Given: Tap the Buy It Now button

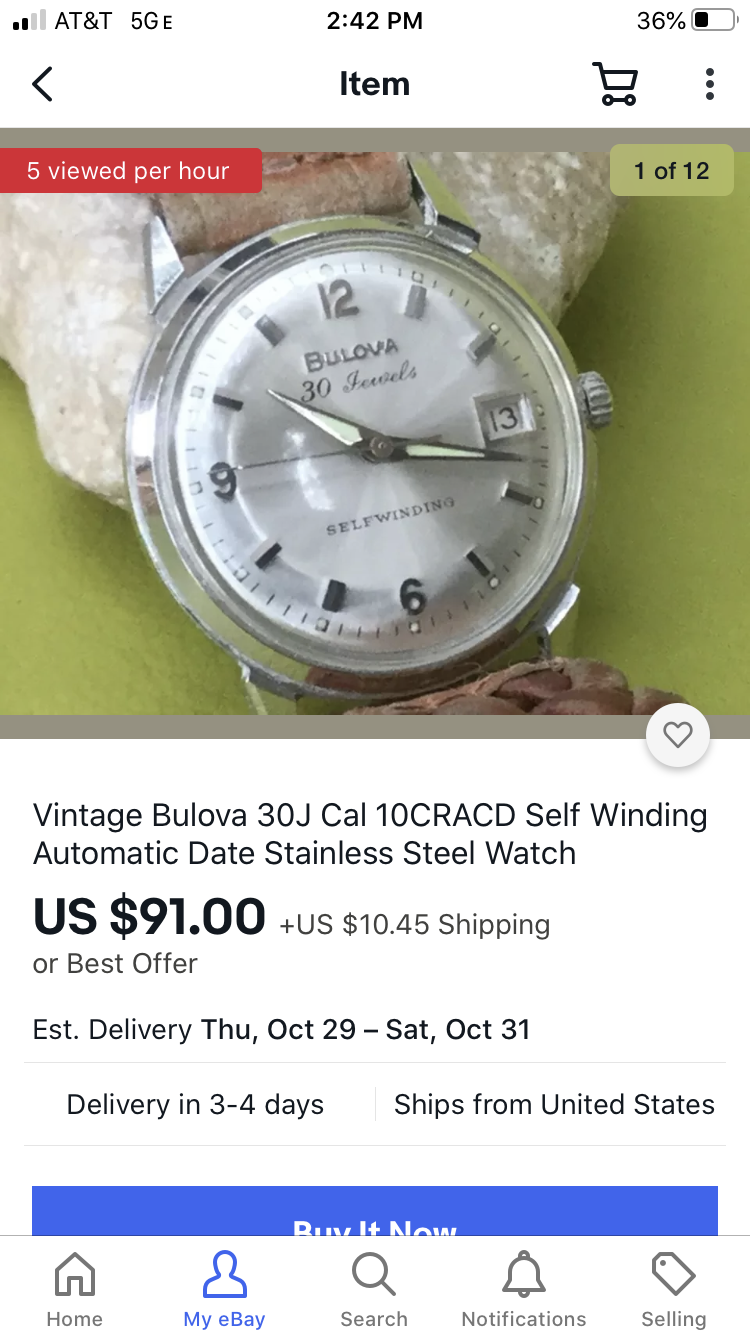Looking at the screenshot, I should point(374,1212).
